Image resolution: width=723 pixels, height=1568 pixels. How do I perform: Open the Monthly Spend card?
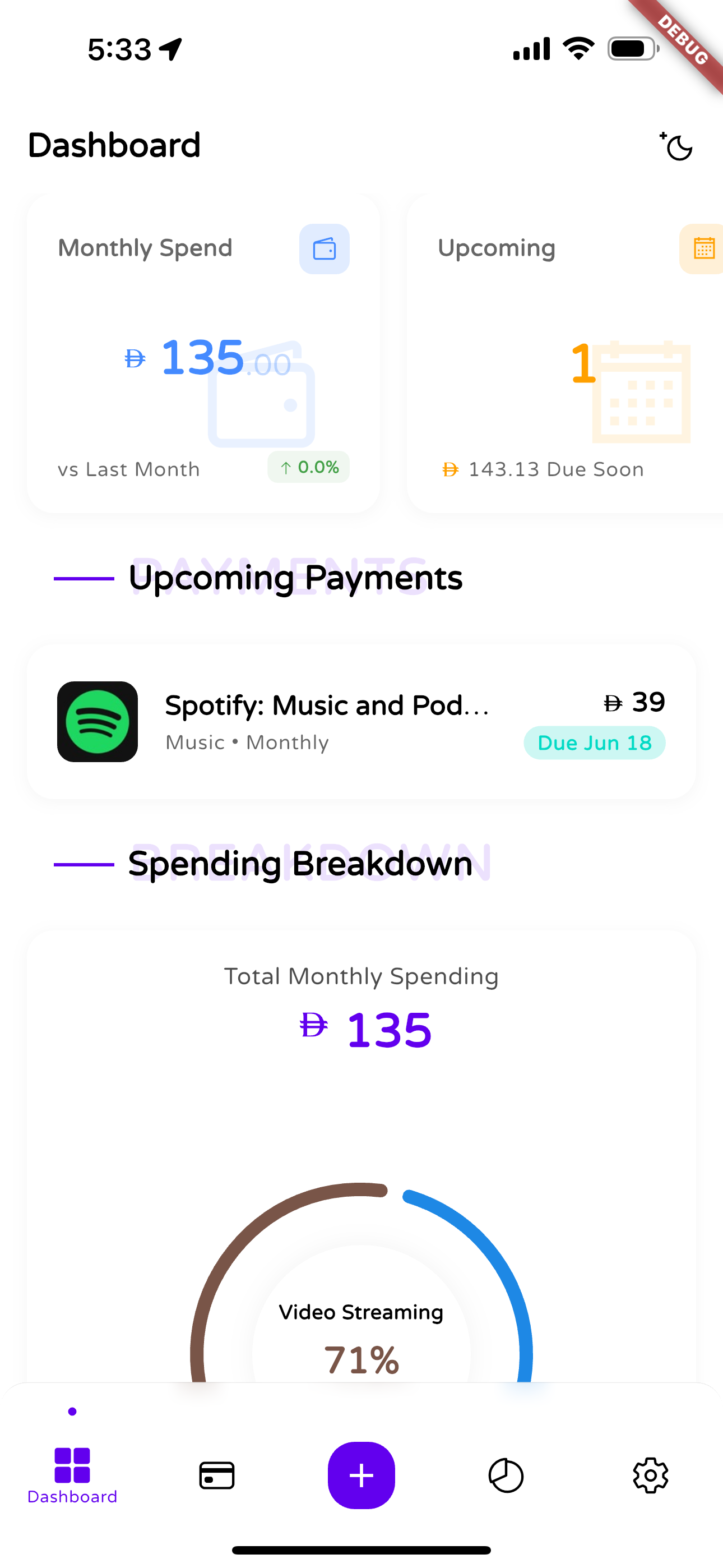[x=203, y=354]
